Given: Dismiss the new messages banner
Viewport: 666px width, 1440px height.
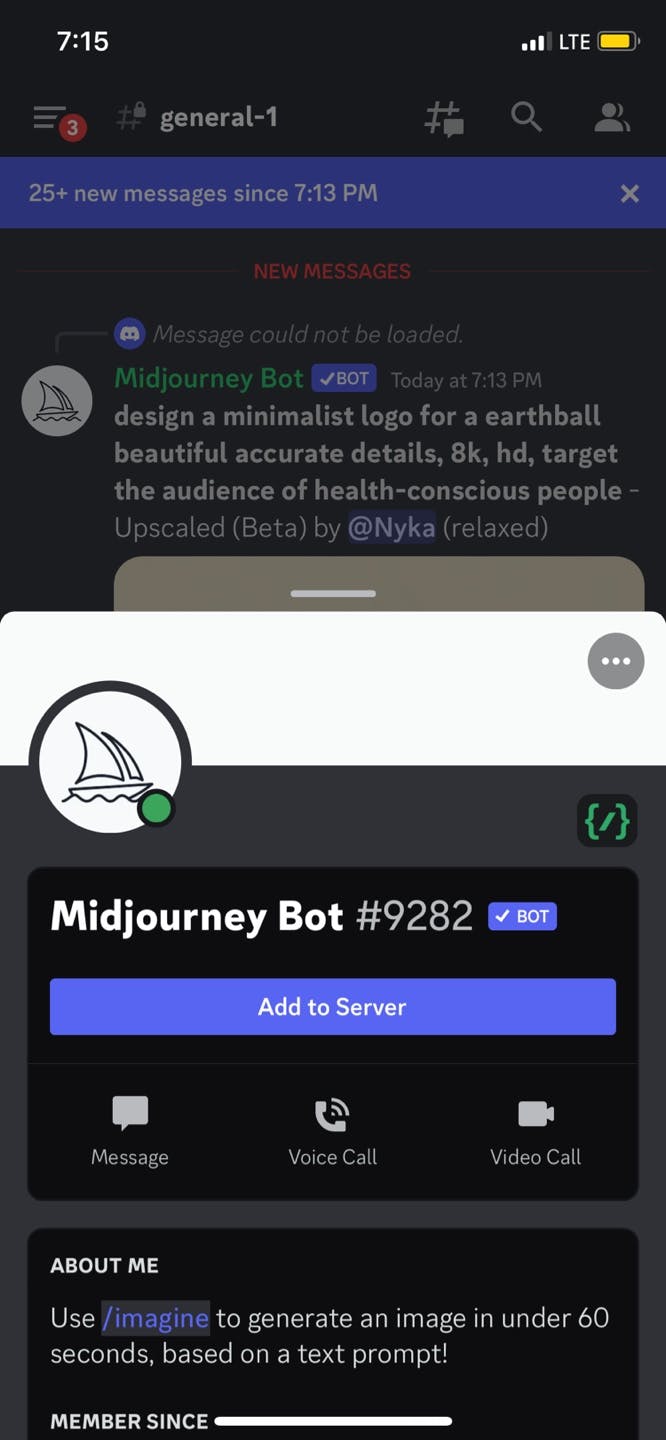Looking at the screenshot, I should [x=629, y=194].
